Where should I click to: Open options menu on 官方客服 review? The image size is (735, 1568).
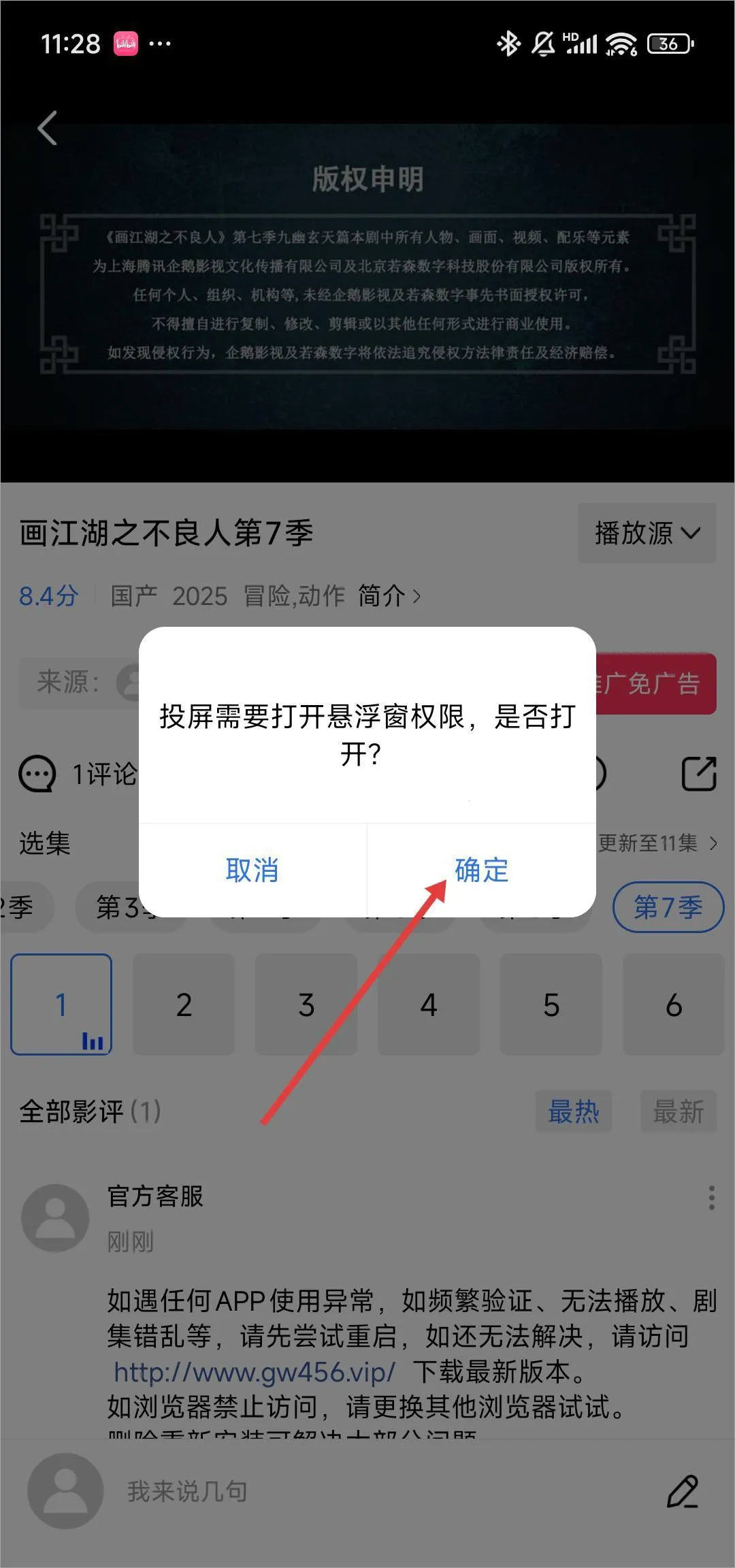(x=711, y=1197)
